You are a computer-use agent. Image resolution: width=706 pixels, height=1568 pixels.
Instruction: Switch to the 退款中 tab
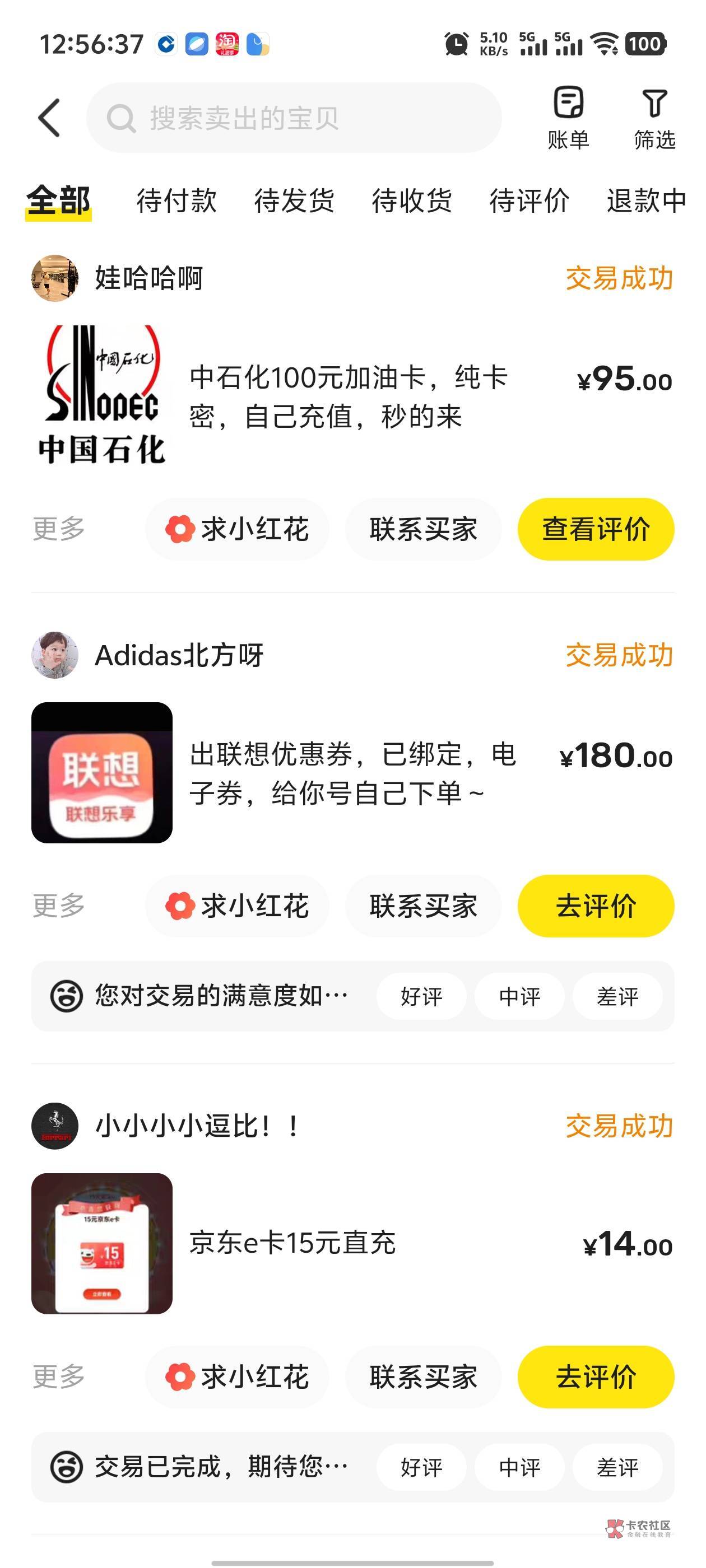[645, 201]
